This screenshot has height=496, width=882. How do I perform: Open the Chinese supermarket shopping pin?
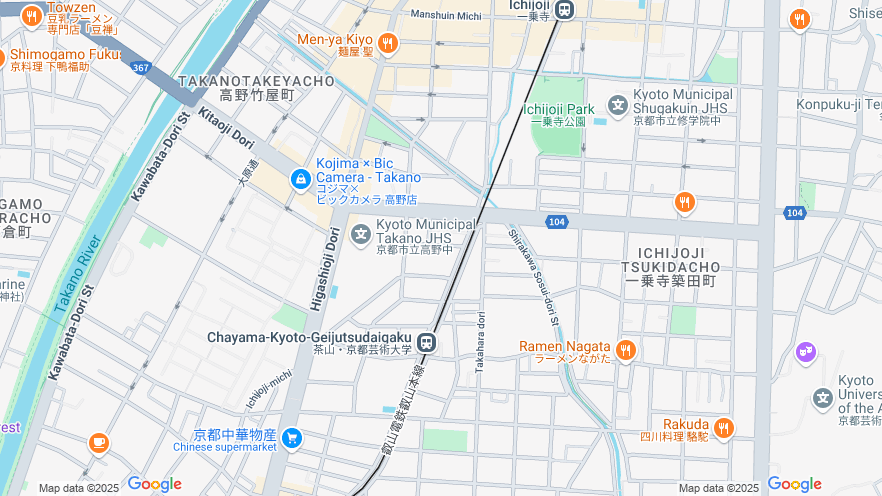291,438
